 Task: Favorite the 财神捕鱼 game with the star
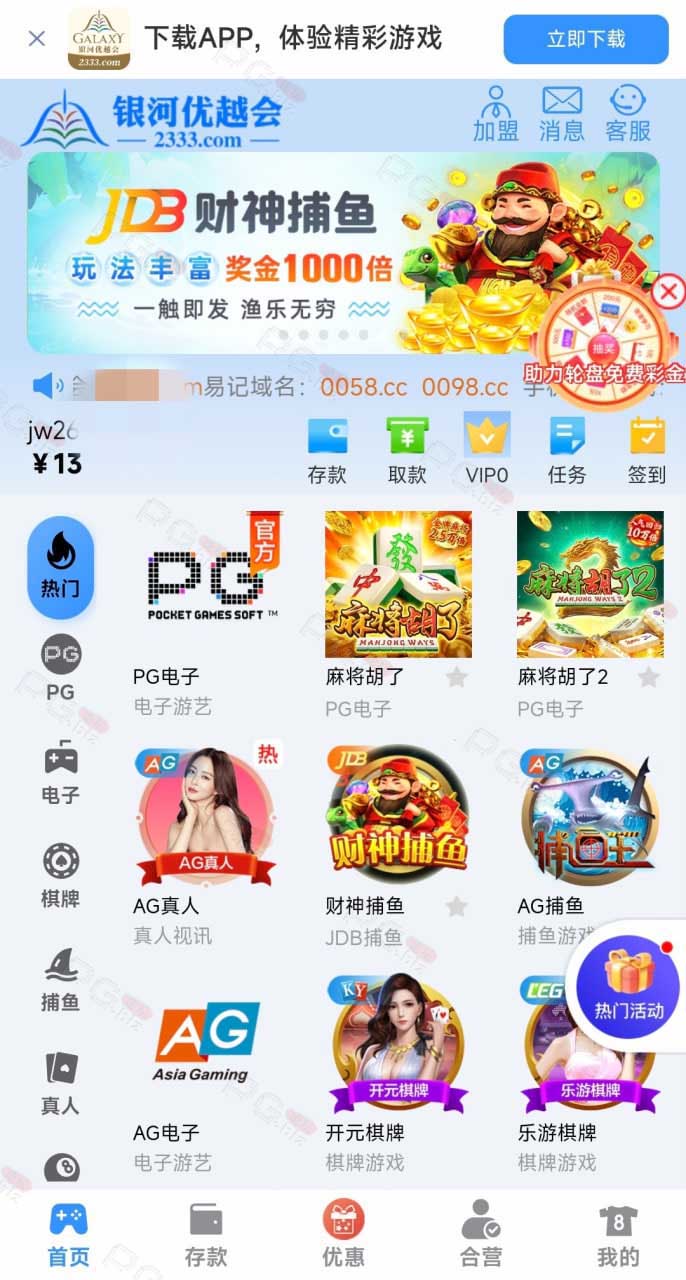coord(456,907)
